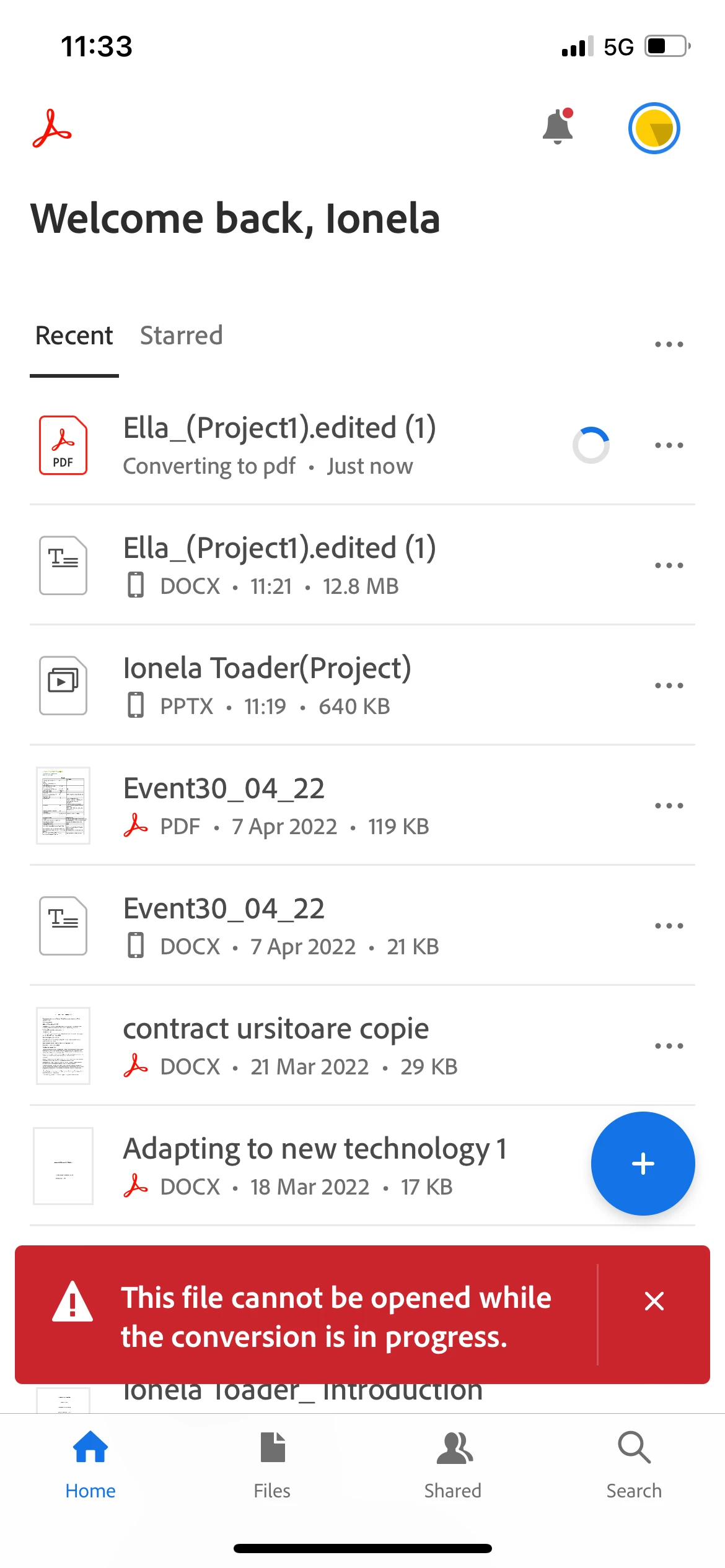Image resolution: width=725 pixels, height=1568 pixels.
Task: Go to the Files tab
Action: [272, 1465]
